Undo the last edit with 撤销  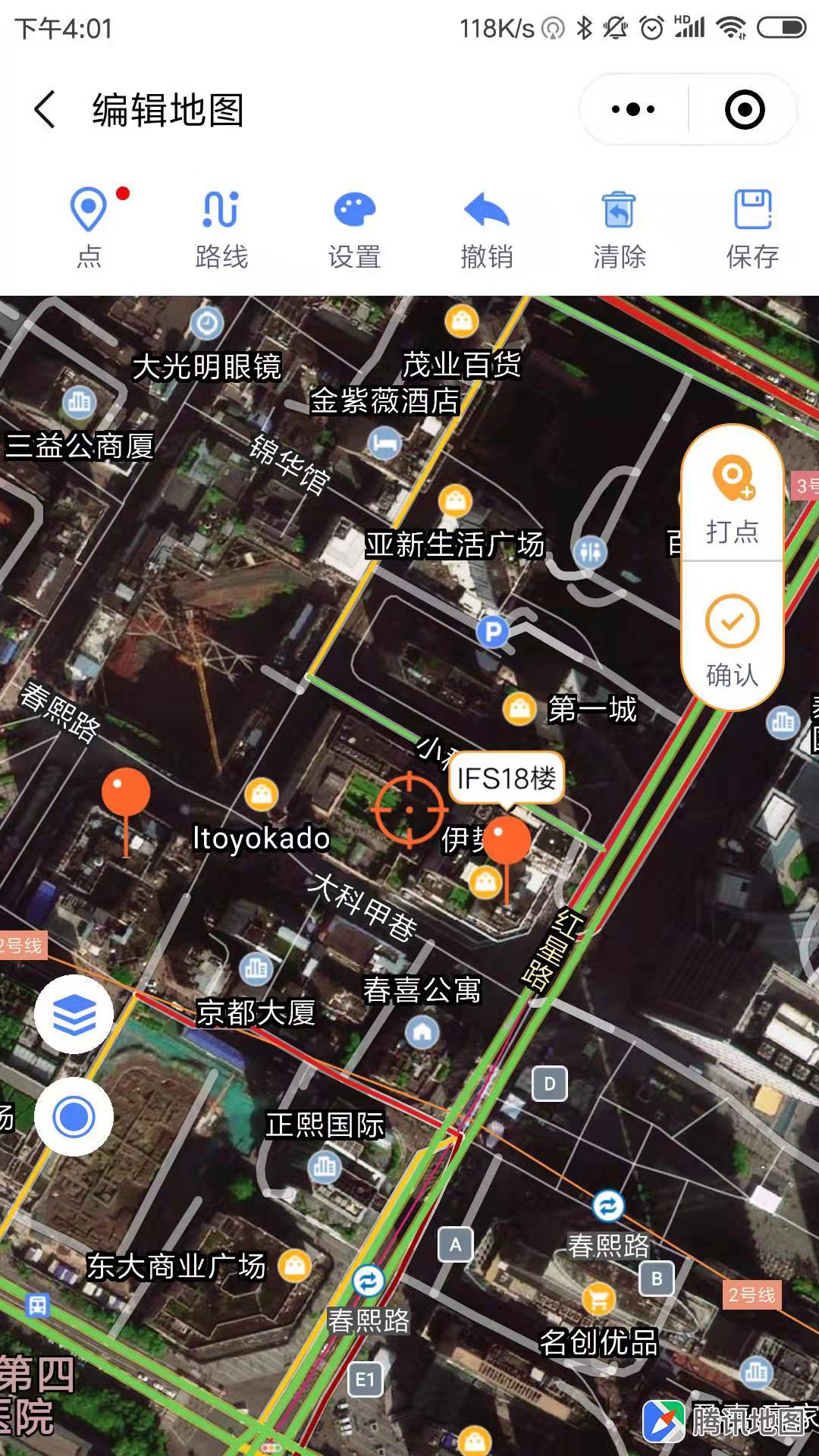point(487,227)
